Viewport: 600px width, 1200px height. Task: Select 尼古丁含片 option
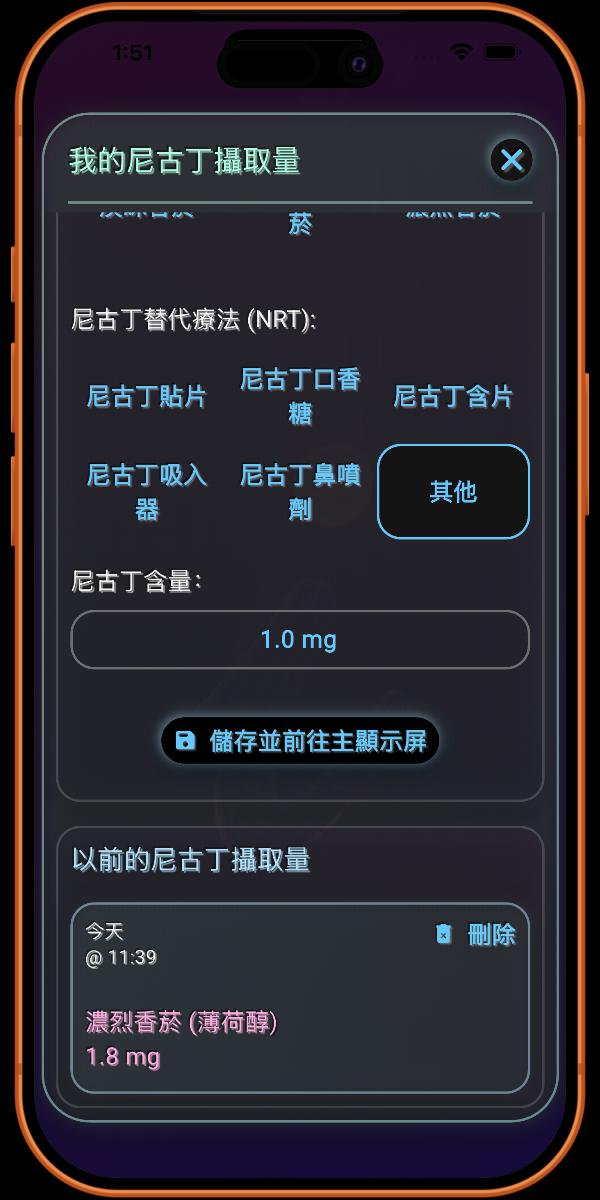coord(453,396)
